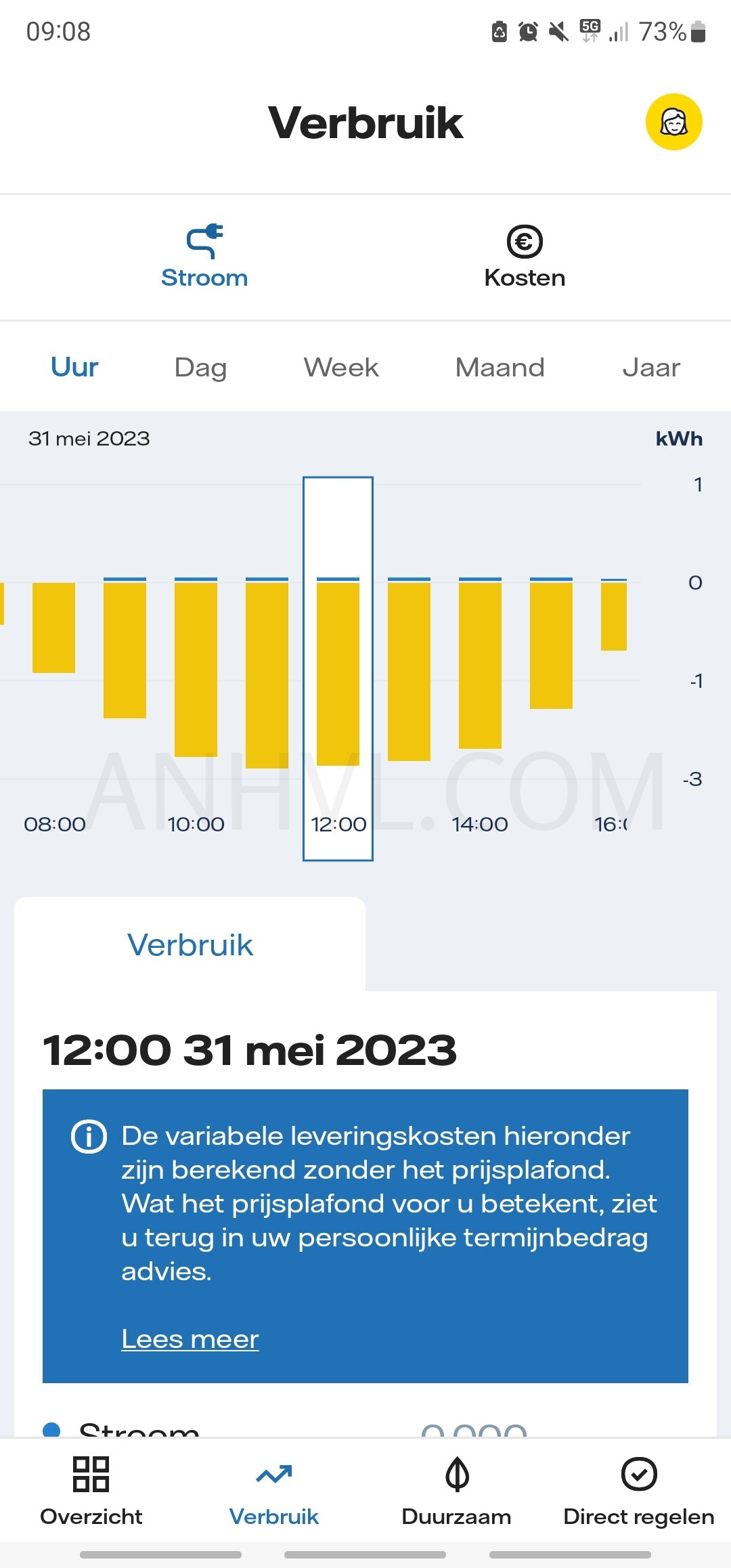This screenshot has width=731, height=1568.
Task: Select the Uur time range
Action: [x=74, y=368]
